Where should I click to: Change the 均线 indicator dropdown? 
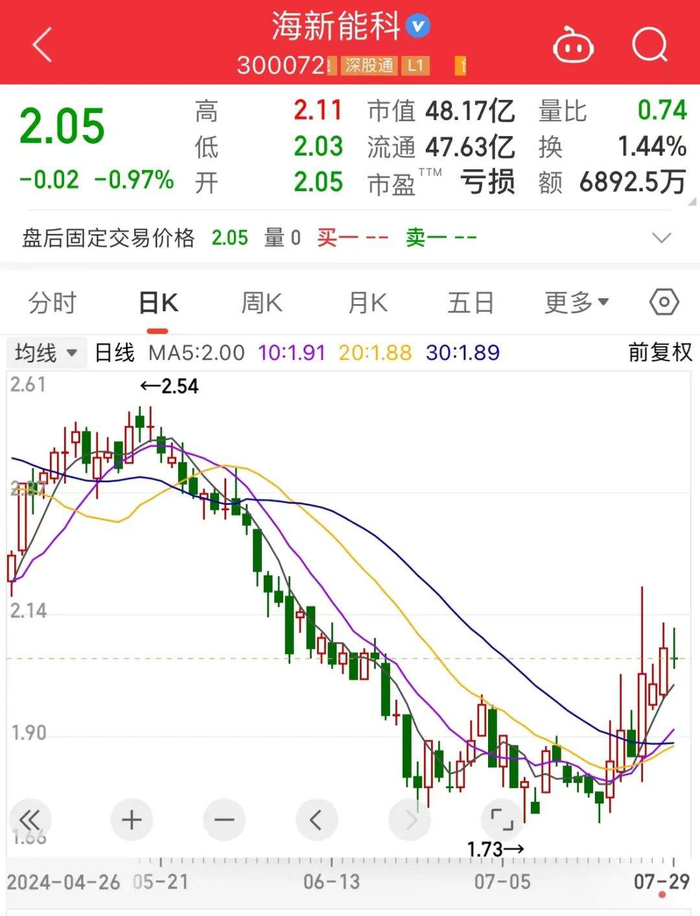click(x=46, y=353)
